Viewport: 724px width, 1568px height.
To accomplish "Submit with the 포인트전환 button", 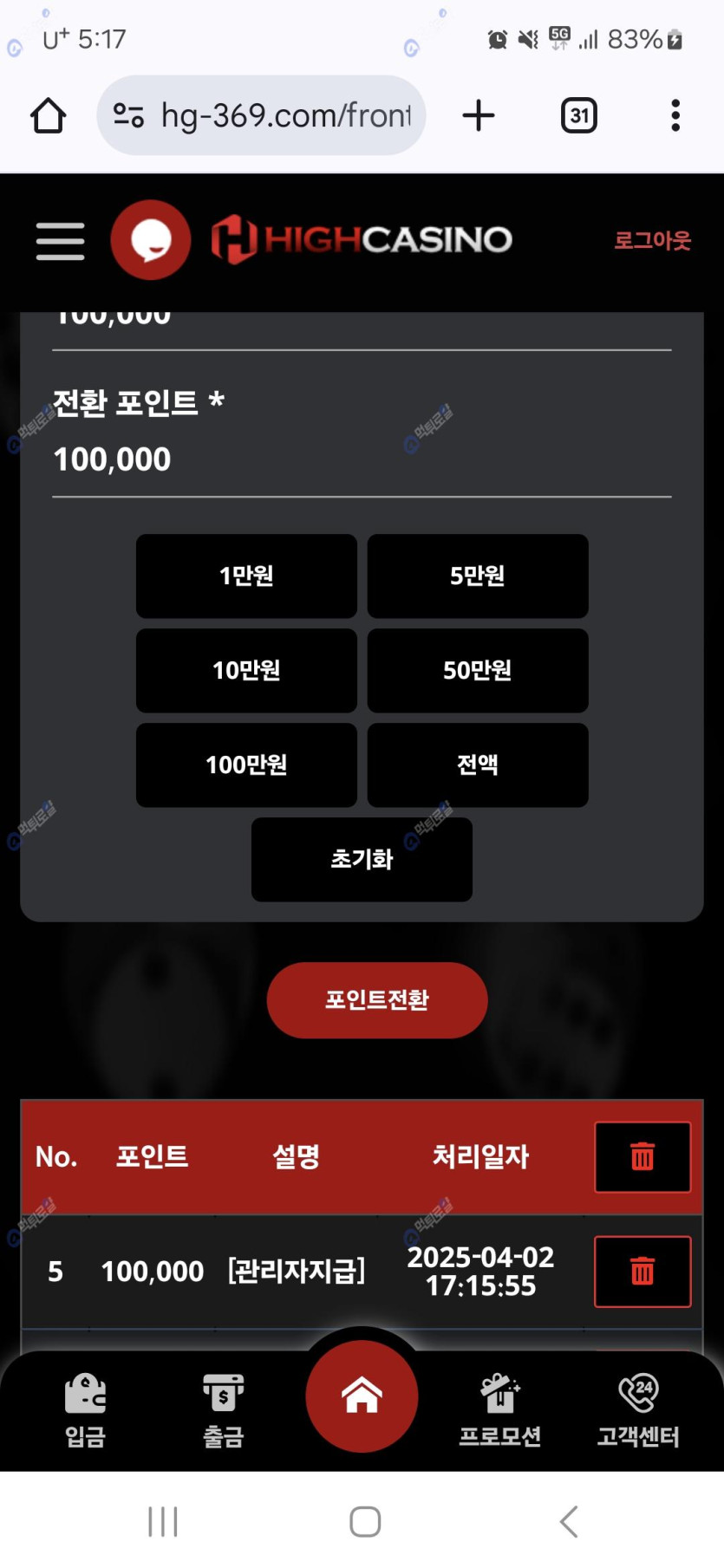I will point(376,999).
